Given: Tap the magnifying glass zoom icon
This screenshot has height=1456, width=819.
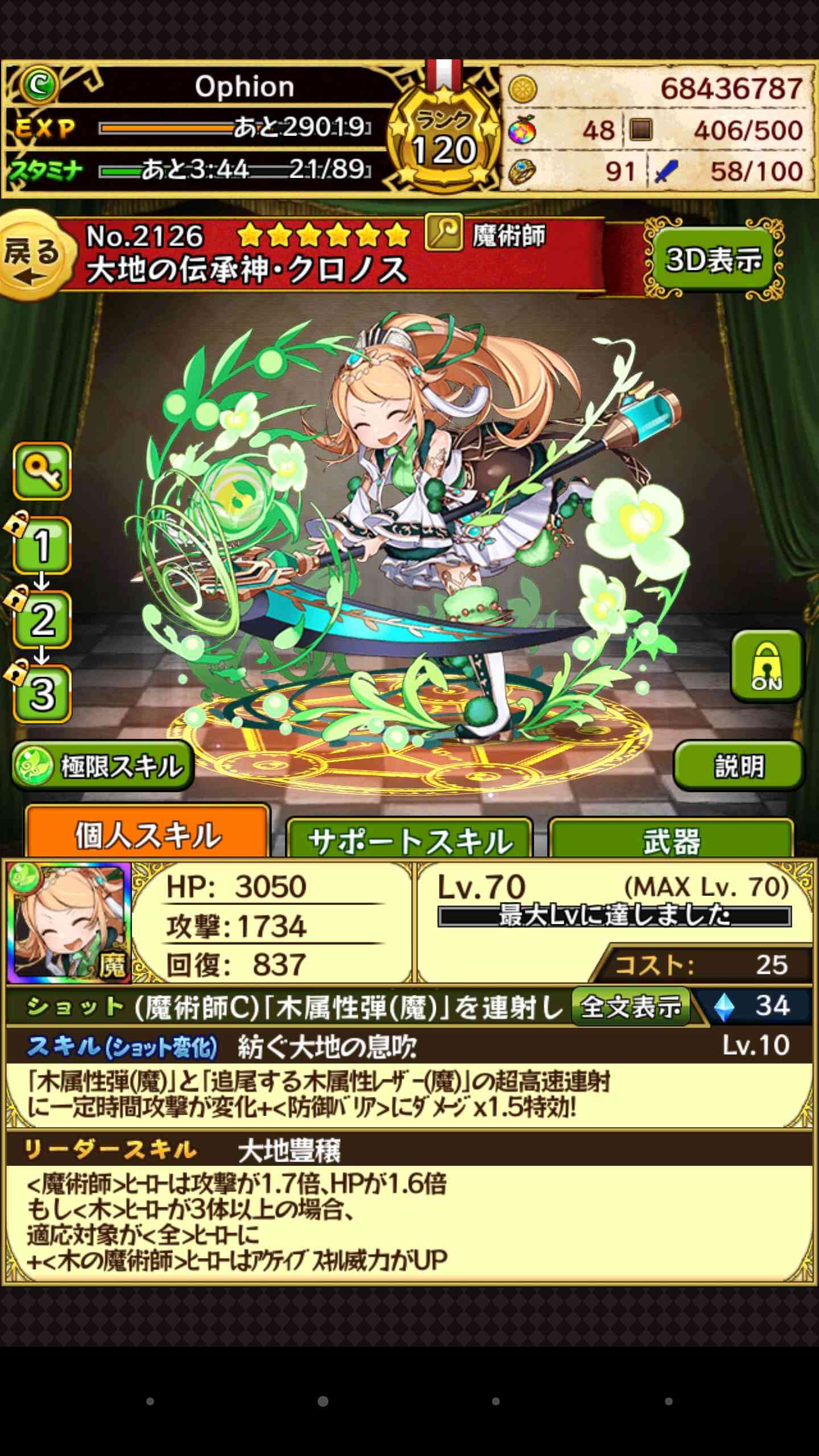Looking at the screenshot, I should (42, 471).
